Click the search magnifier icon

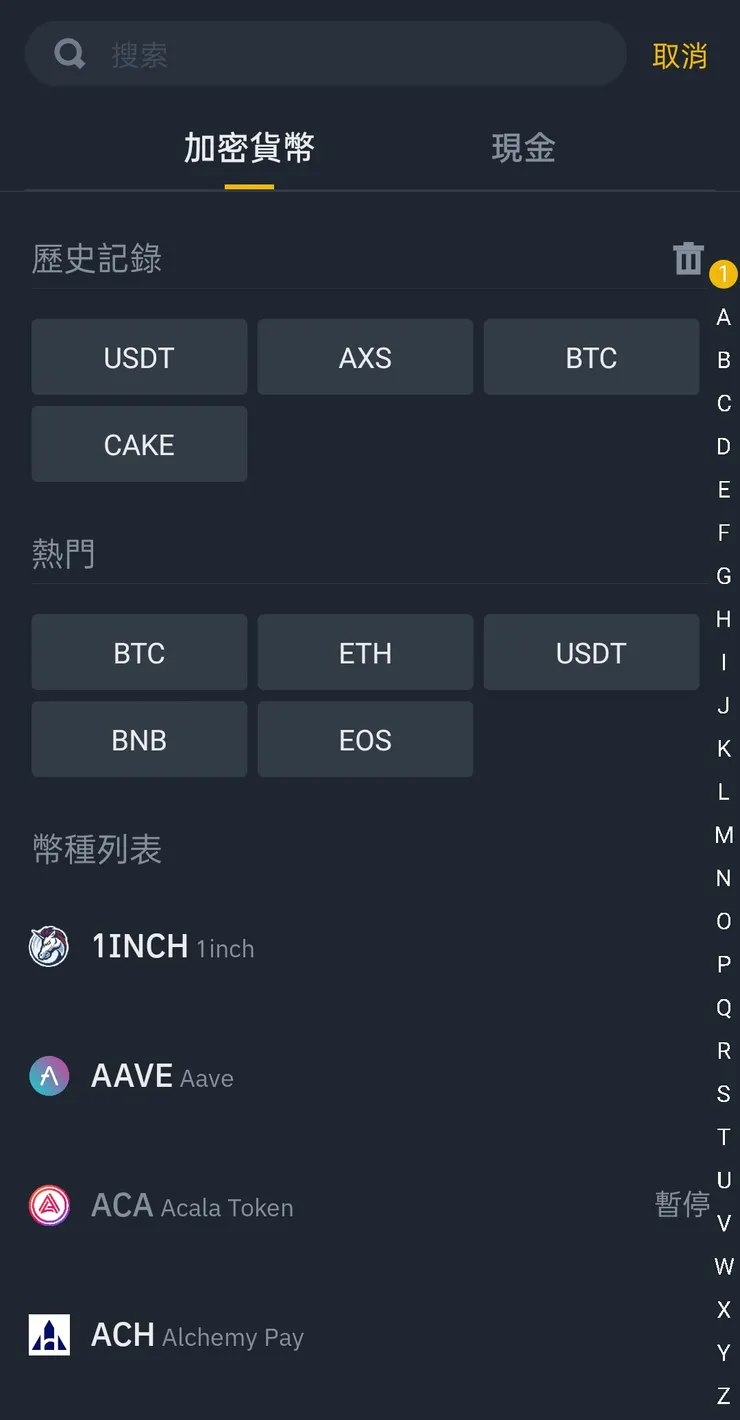pyautogui.click(x=66, y=53)
